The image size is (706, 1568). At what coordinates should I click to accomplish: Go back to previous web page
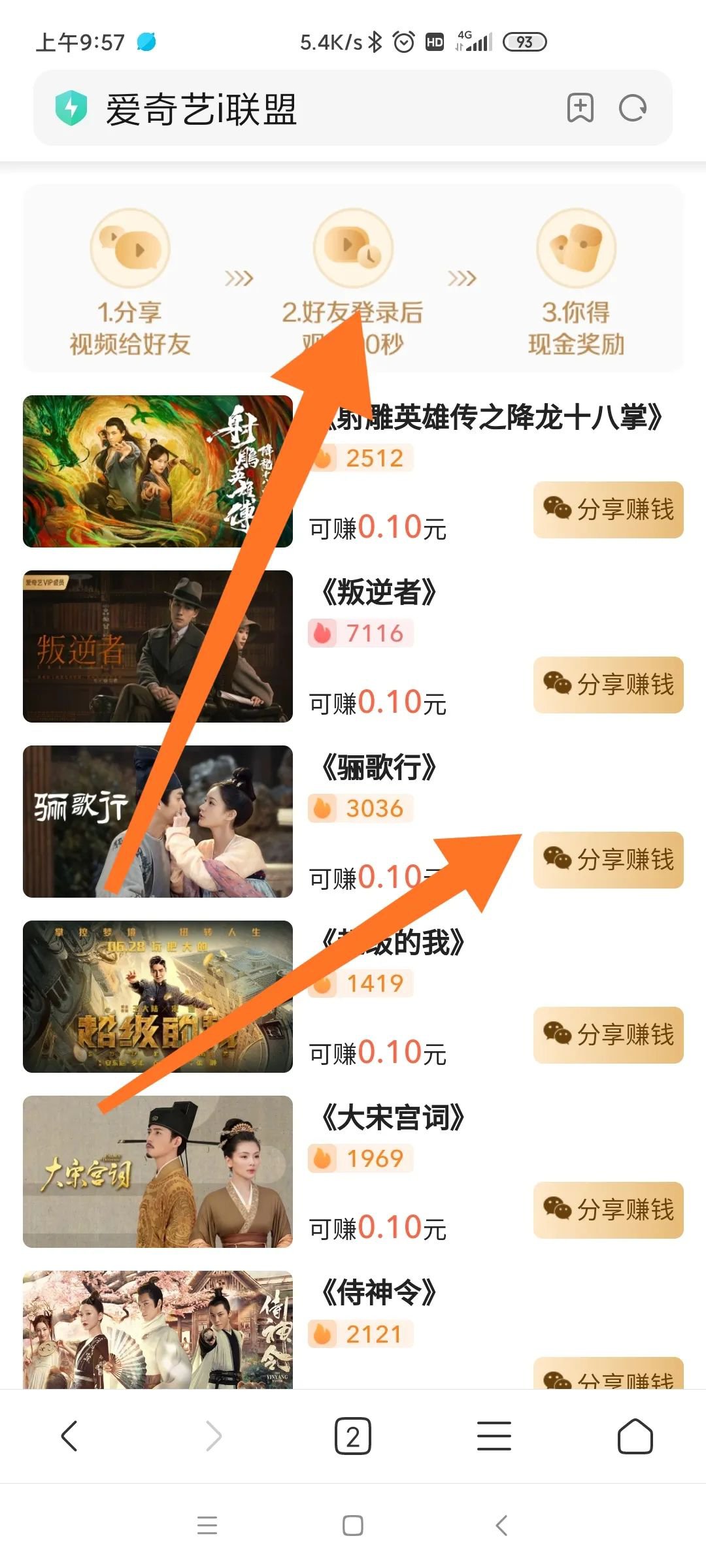[x=69, y=1436]
